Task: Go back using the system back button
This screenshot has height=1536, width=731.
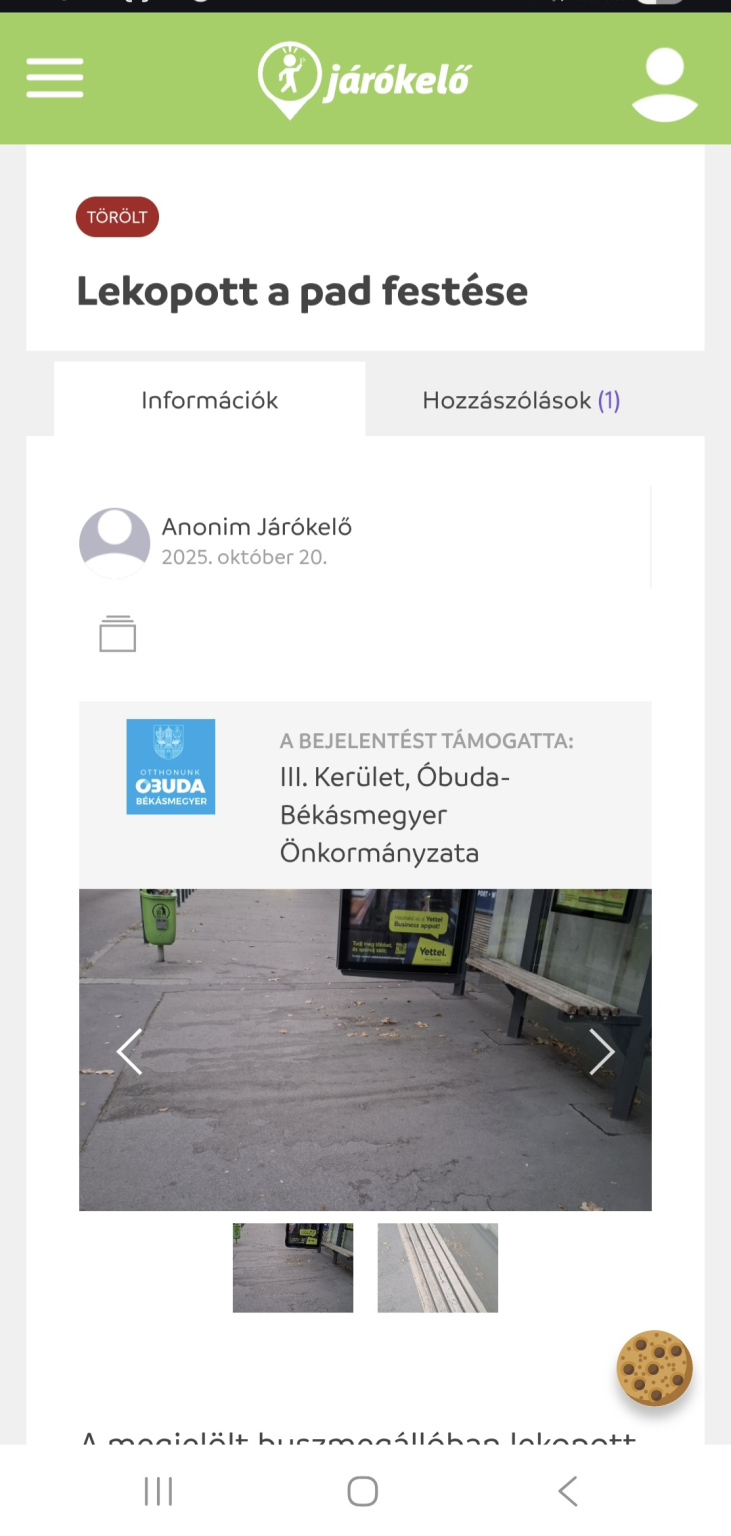Action: click(x=567, y=1491)
